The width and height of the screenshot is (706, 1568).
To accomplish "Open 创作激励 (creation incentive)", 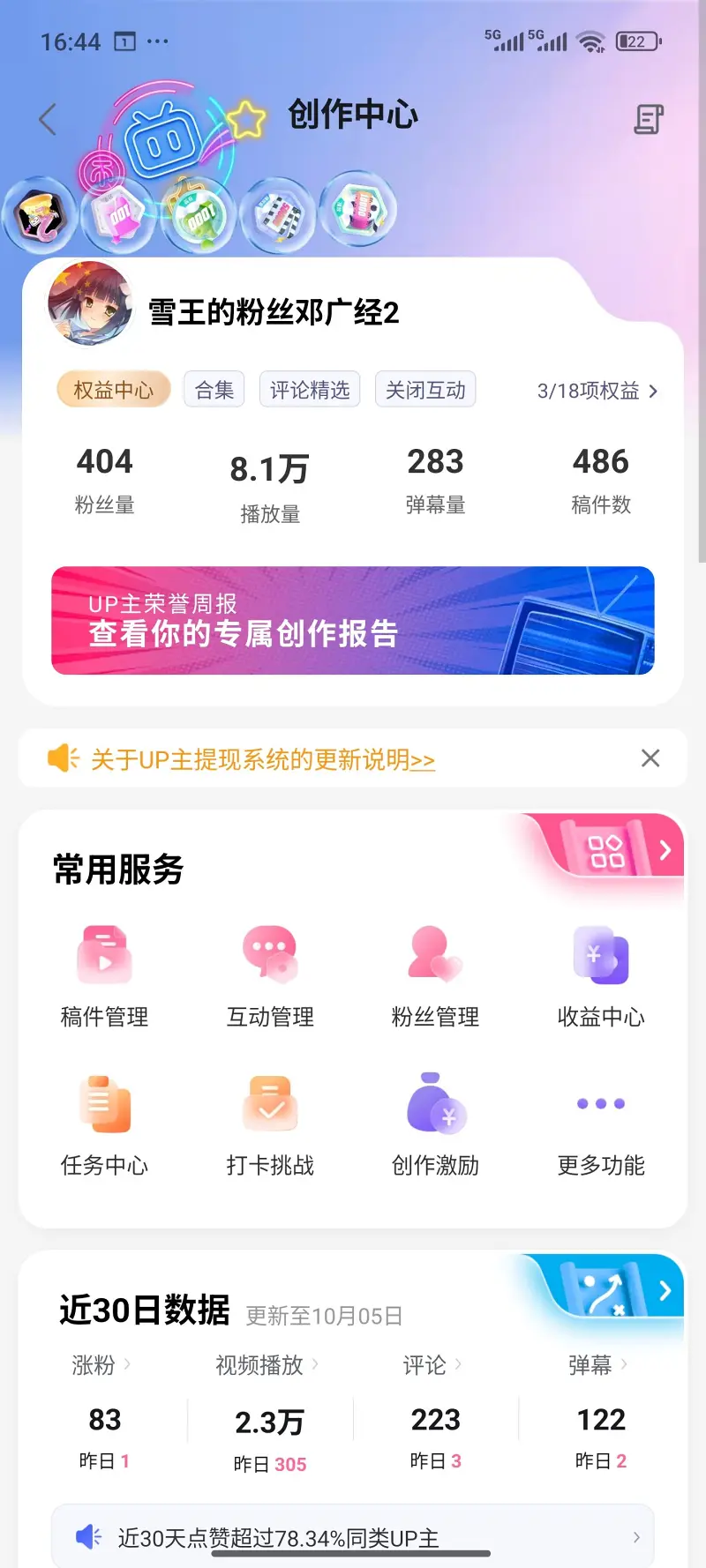I will click(x=434, y=1124).
